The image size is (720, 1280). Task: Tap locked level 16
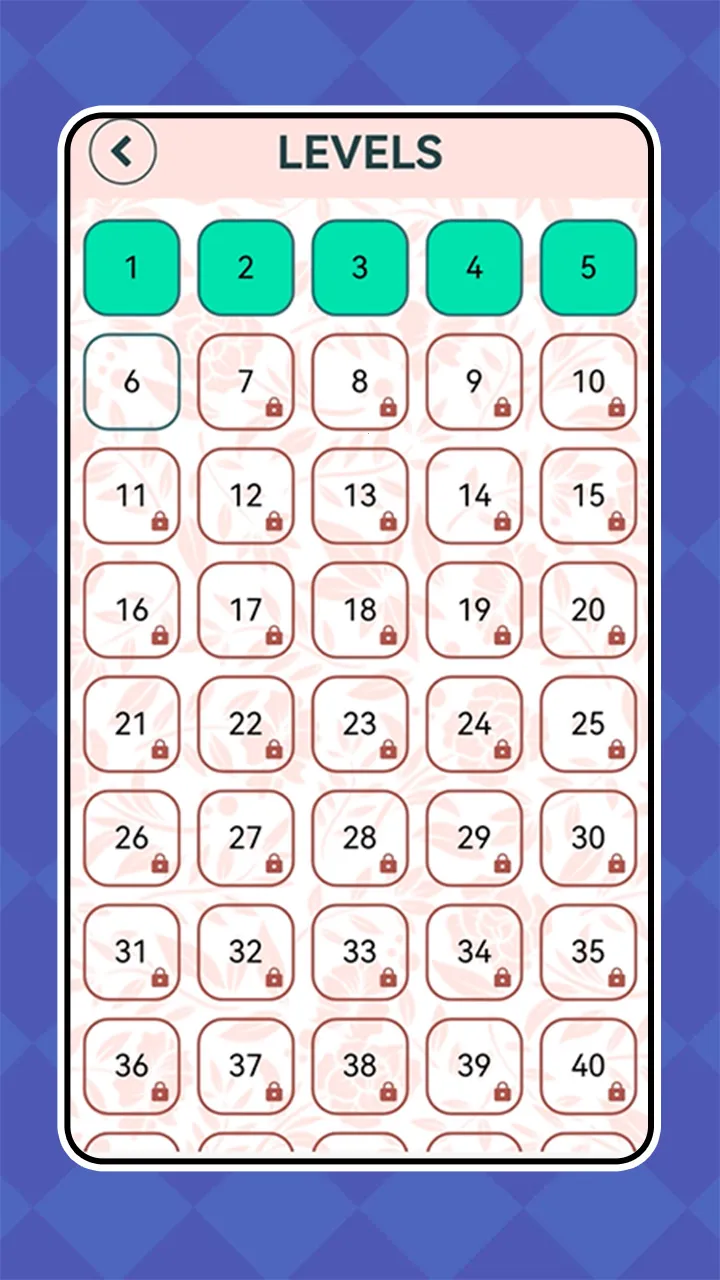pyautogui.click(x=132, y=610)
